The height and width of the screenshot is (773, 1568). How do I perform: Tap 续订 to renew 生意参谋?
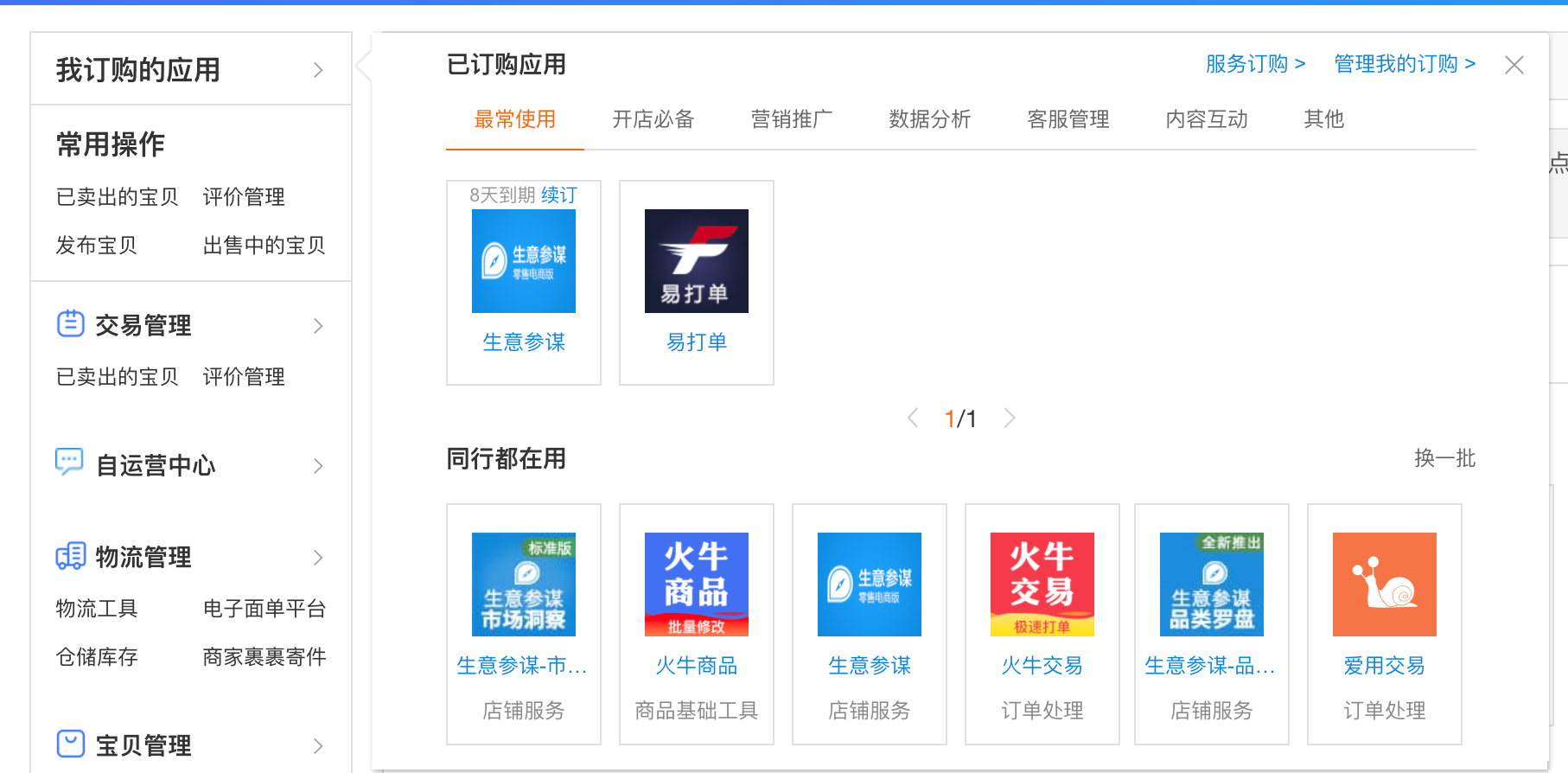(559, 195)
